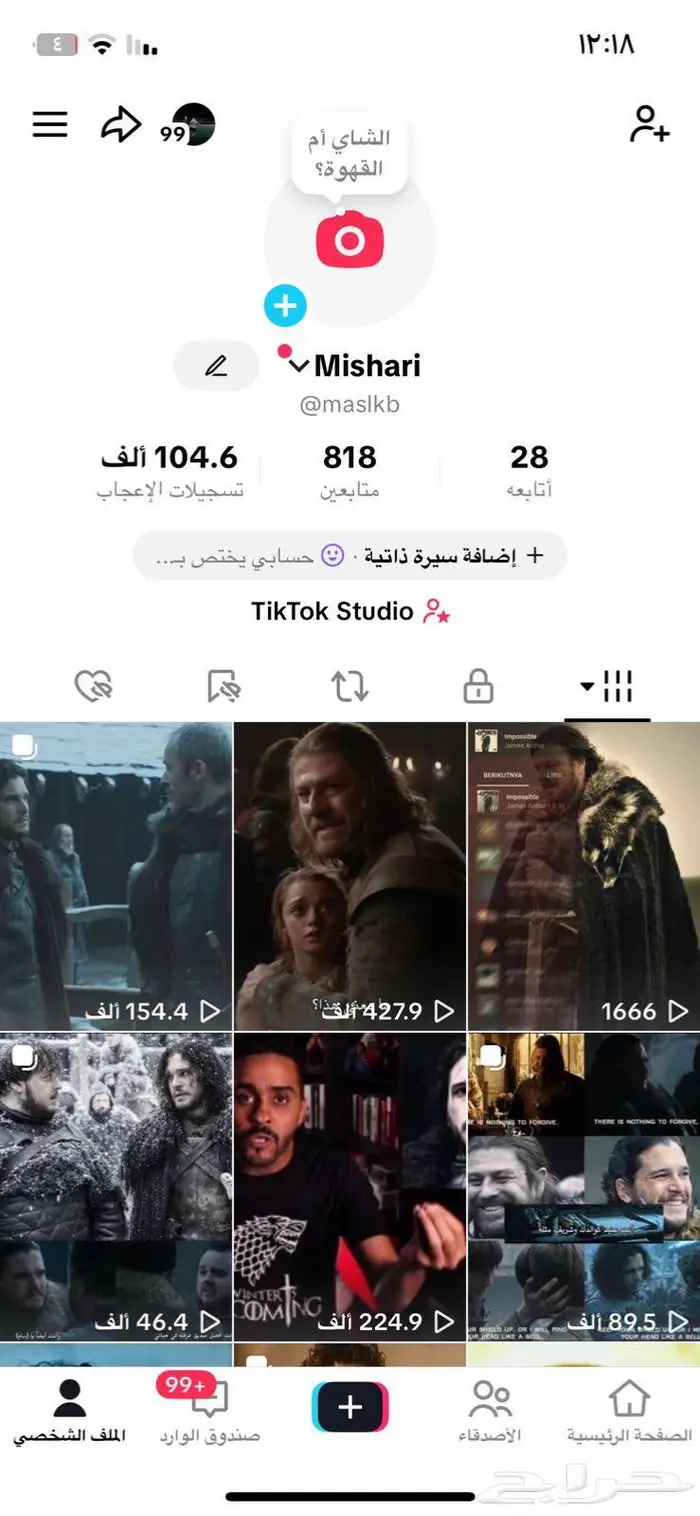Image resolution: width=700 pixels, height=1516 pixels.
Task: Share this profile via arrow icon
Action: (120, 125)
